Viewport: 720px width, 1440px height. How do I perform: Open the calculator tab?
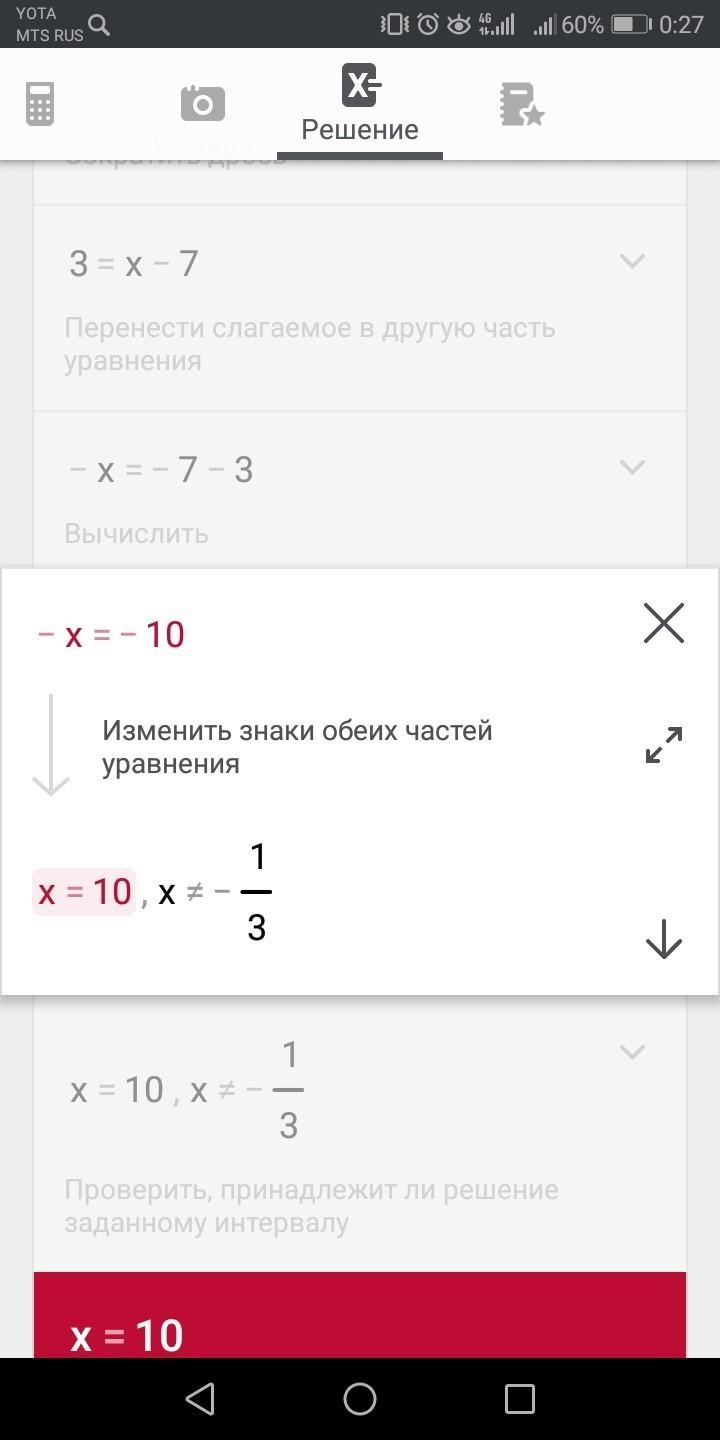40,104
